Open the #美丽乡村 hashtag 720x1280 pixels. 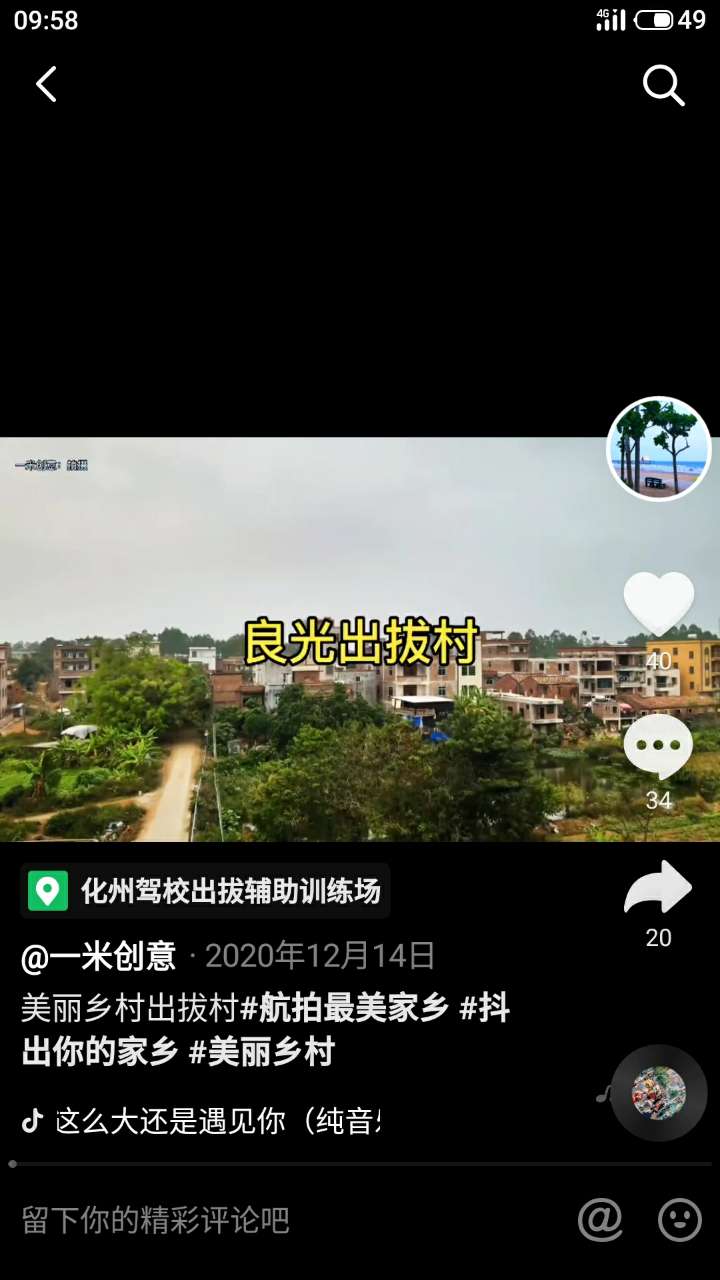262,1052
